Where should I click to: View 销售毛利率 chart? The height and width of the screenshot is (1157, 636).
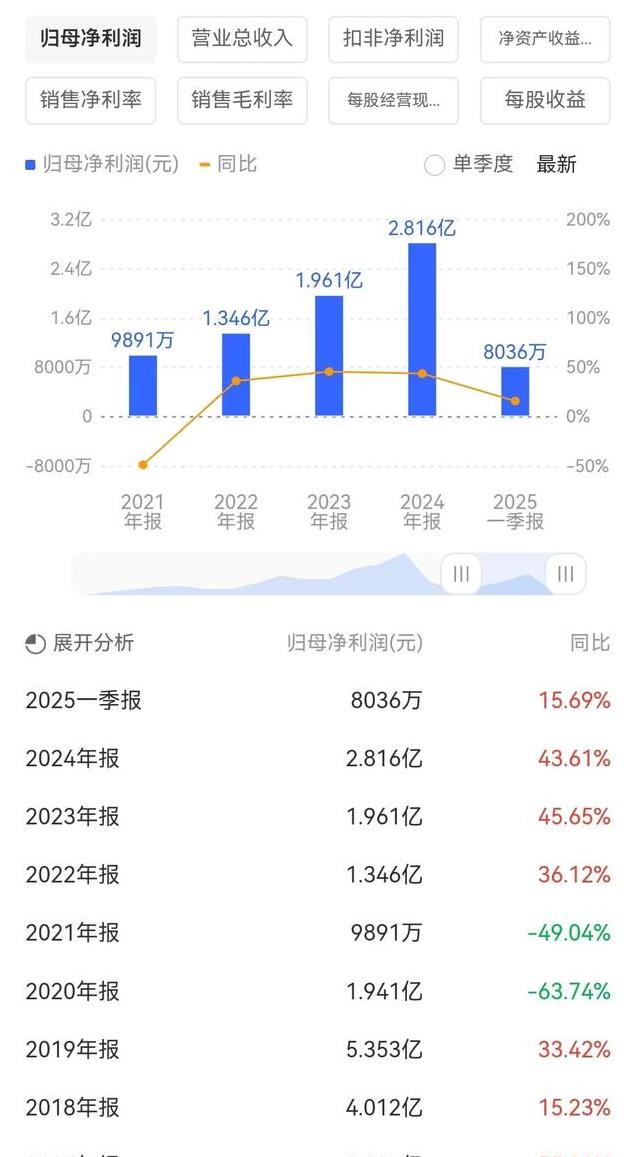click(242, 100)
